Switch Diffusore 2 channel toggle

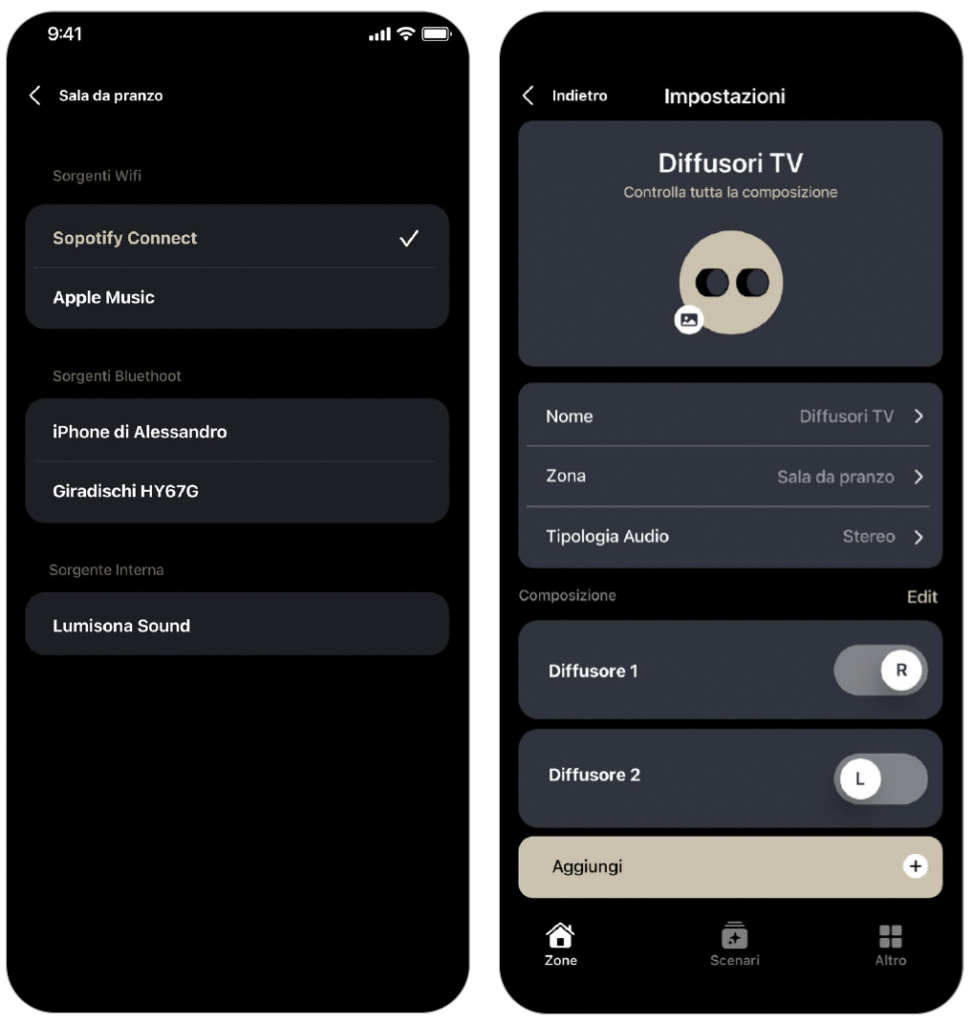(x=880, y=778)
